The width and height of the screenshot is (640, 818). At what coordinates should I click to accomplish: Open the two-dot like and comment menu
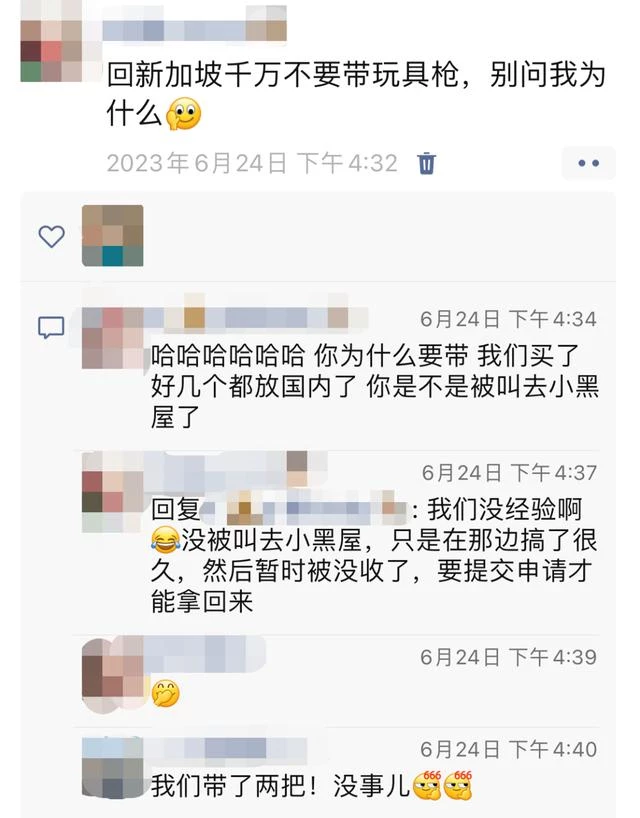pos(589,162)
